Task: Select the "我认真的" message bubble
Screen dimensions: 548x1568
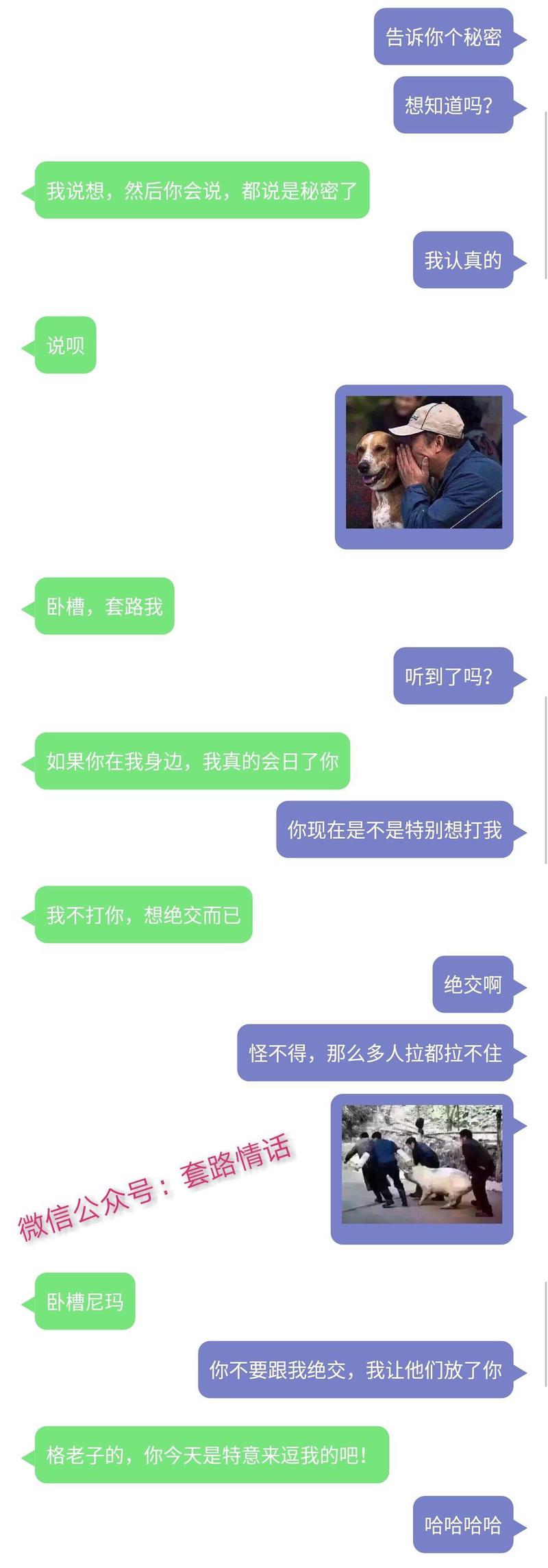Action: (x=463, y=260)
